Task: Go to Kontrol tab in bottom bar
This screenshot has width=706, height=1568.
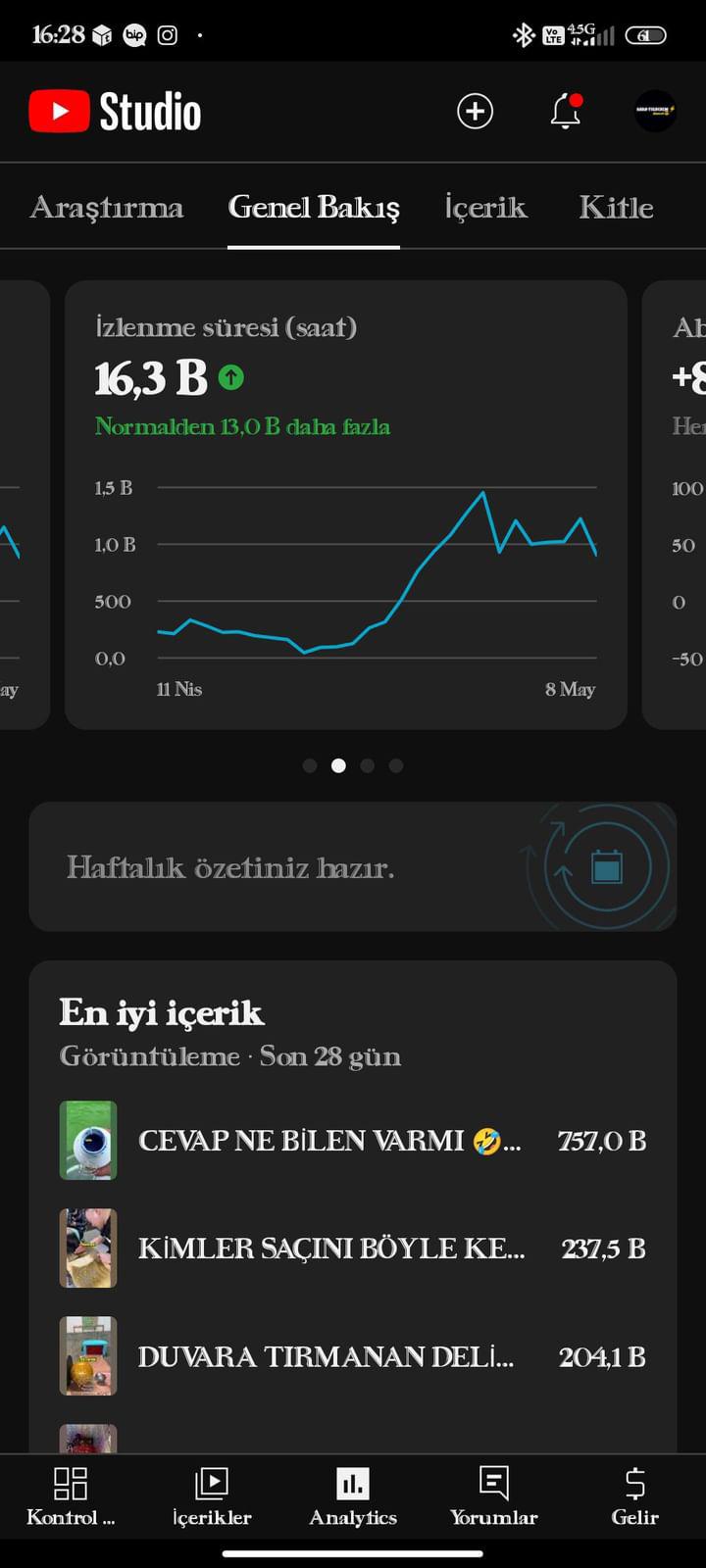Action: click(x=71, y=1496)
